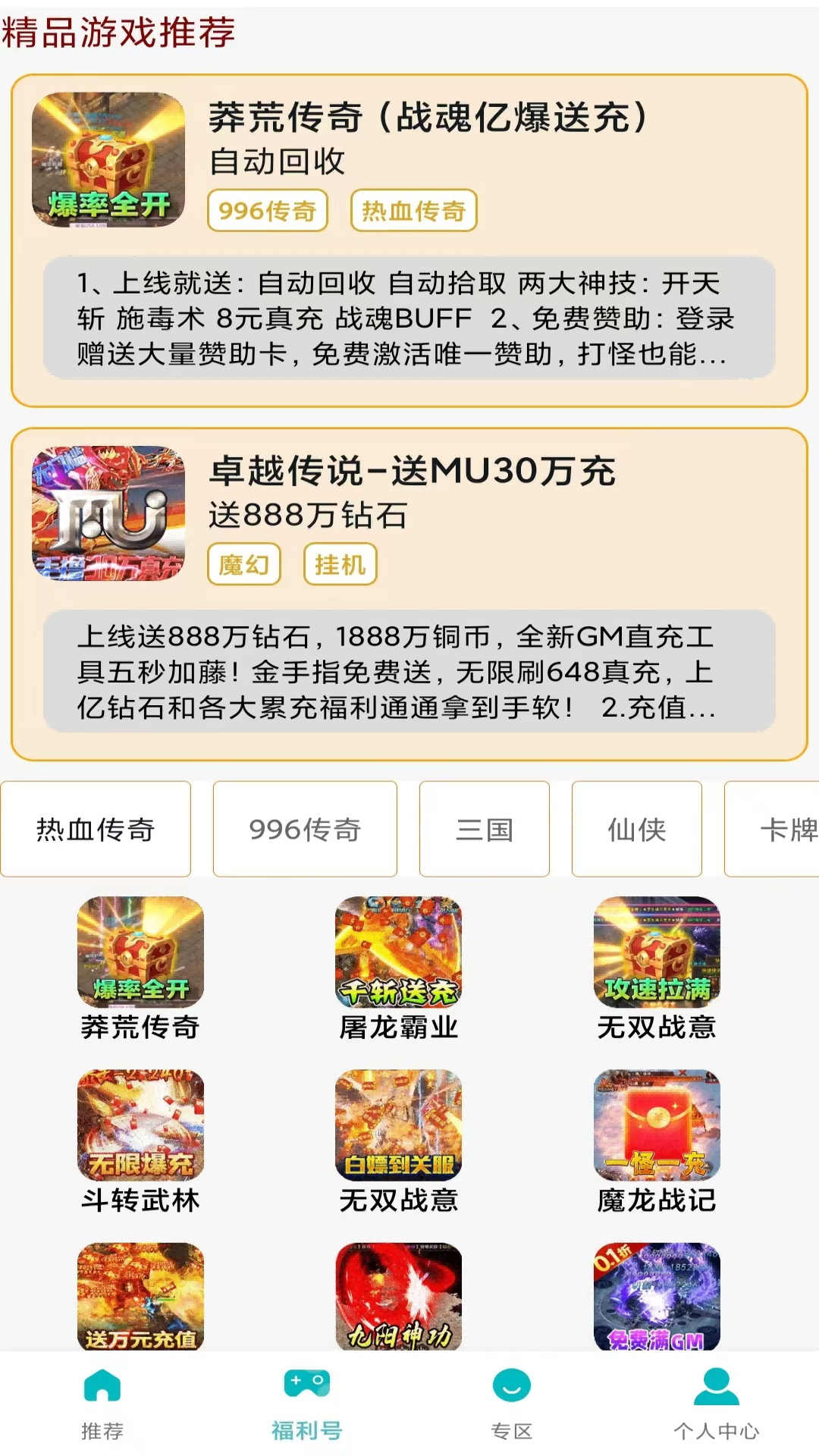Open the 九阳神功 game tile

[x=398, y=1297]
